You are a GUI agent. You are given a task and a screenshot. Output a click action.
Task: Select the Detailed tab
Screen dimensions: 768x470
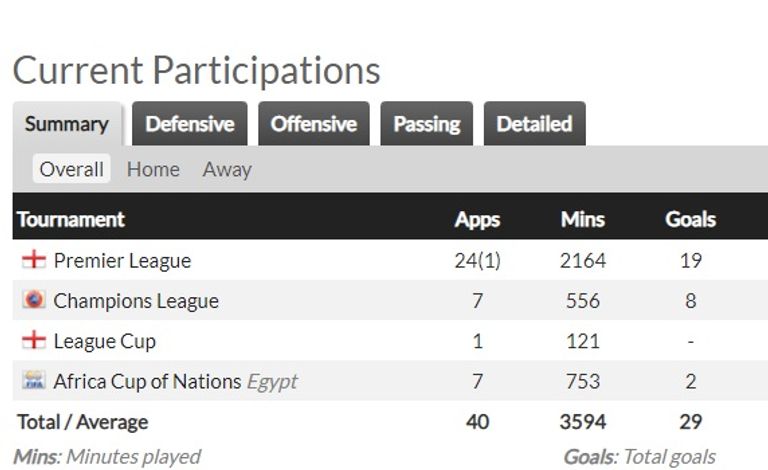click(x=534, y=125)
